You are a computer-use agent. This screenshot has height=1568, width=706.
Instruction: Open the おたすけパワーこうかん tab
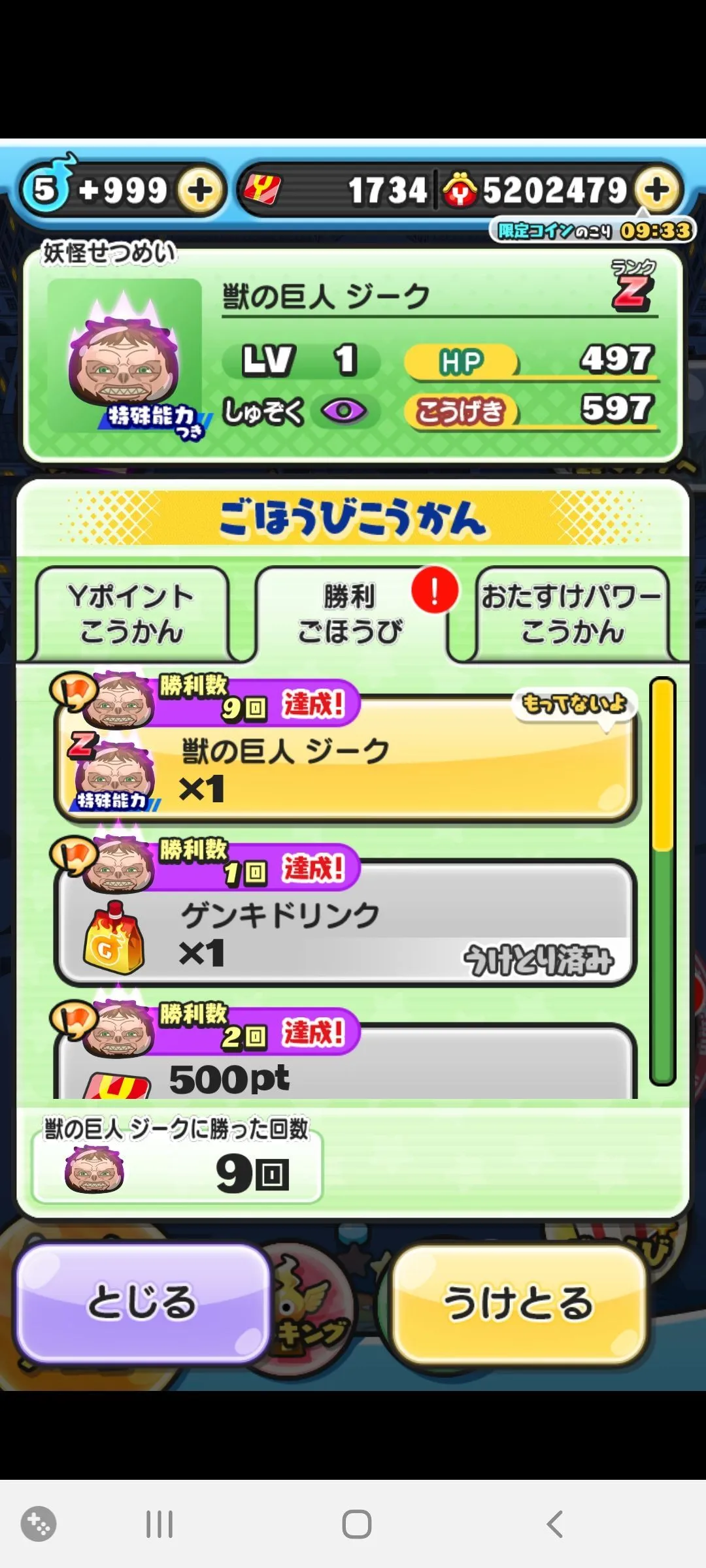click(x=572, y=613)
